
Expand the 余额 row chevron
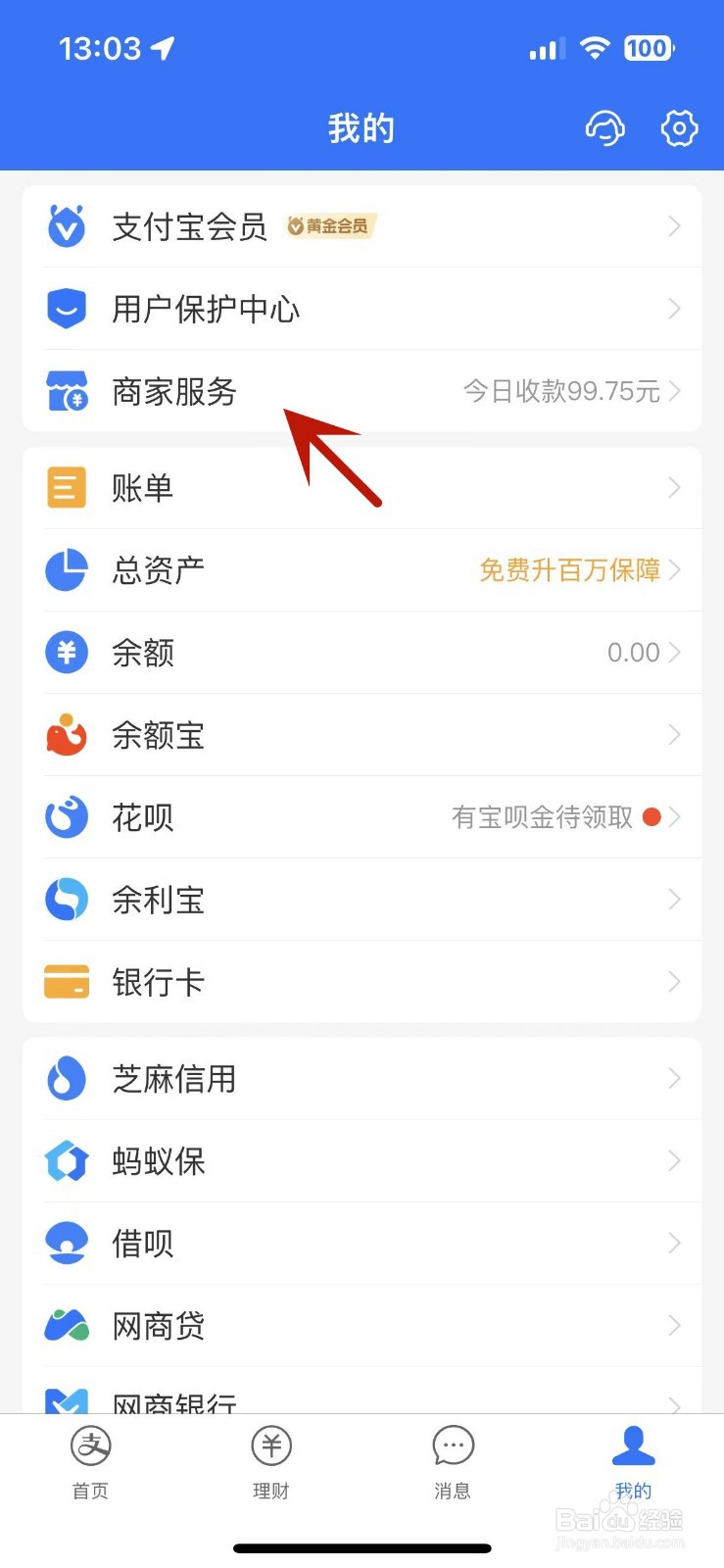click(675, 652)
